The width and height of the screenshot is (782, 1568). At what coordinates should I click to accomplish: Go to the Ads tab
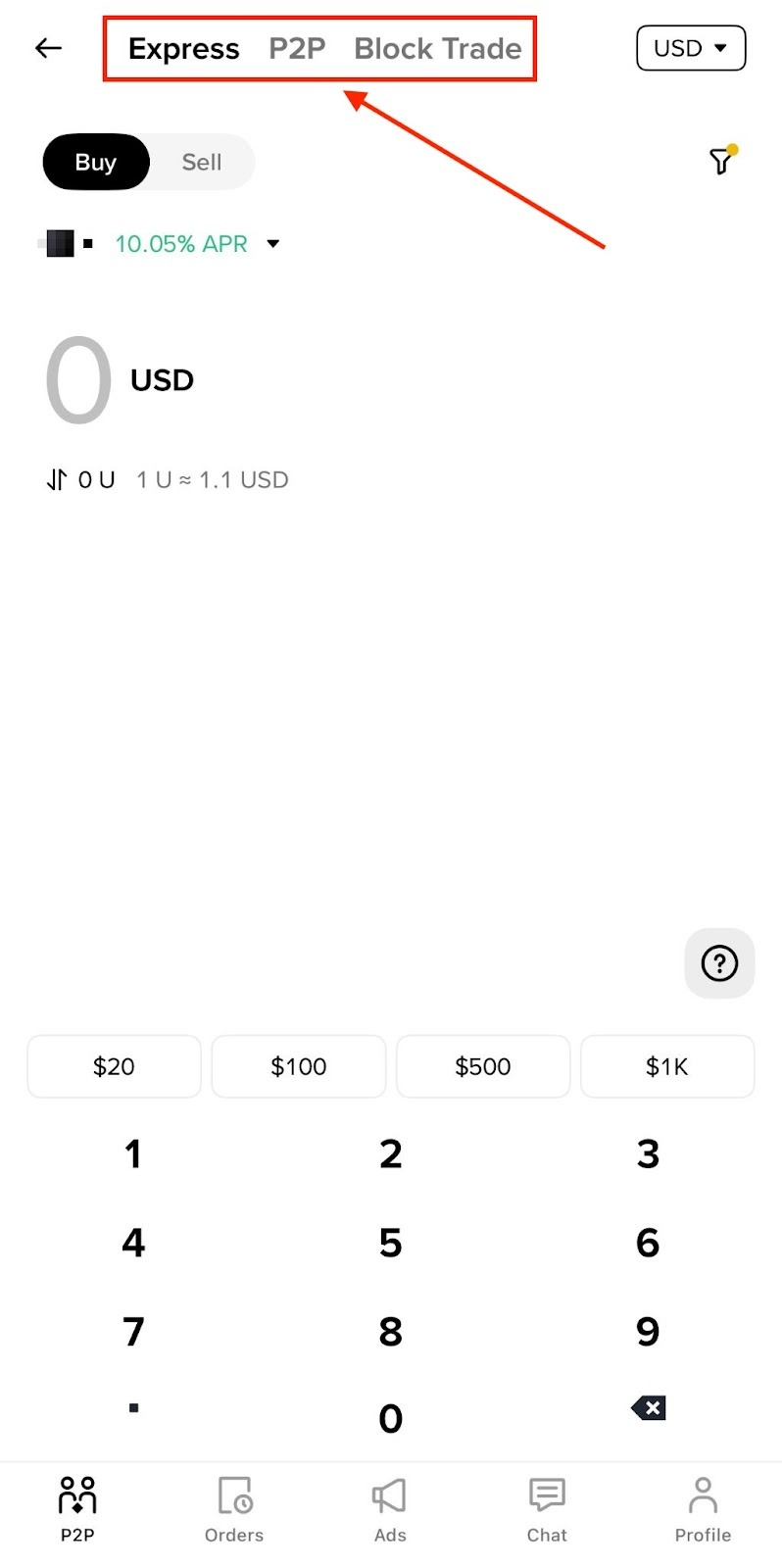390,1509
